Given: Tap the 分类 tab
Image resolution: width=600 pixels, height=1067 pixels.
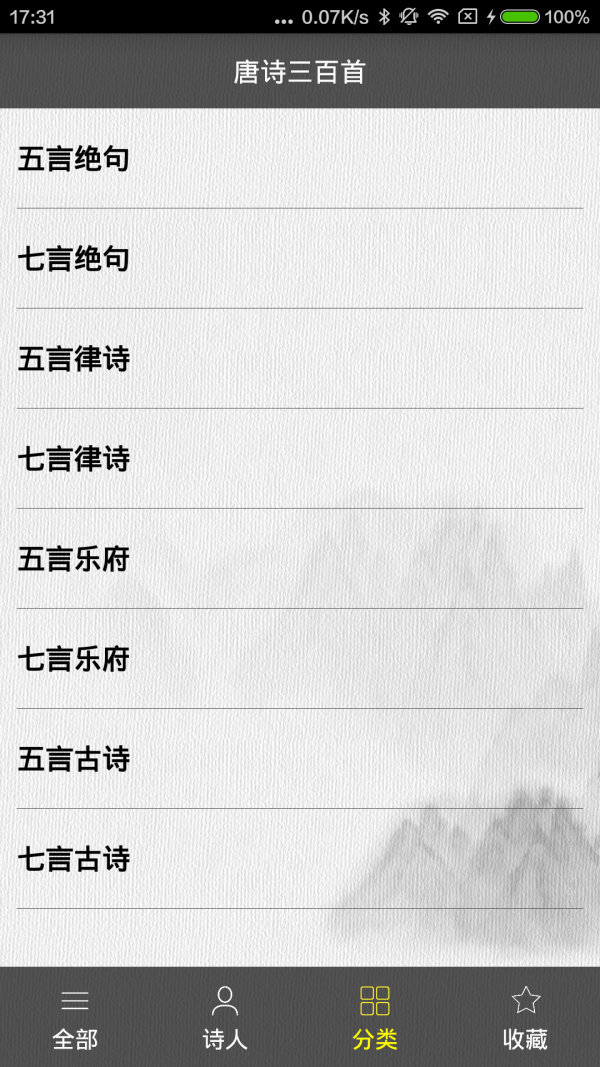Looking at the screenshot, I should coord(375,1017).
